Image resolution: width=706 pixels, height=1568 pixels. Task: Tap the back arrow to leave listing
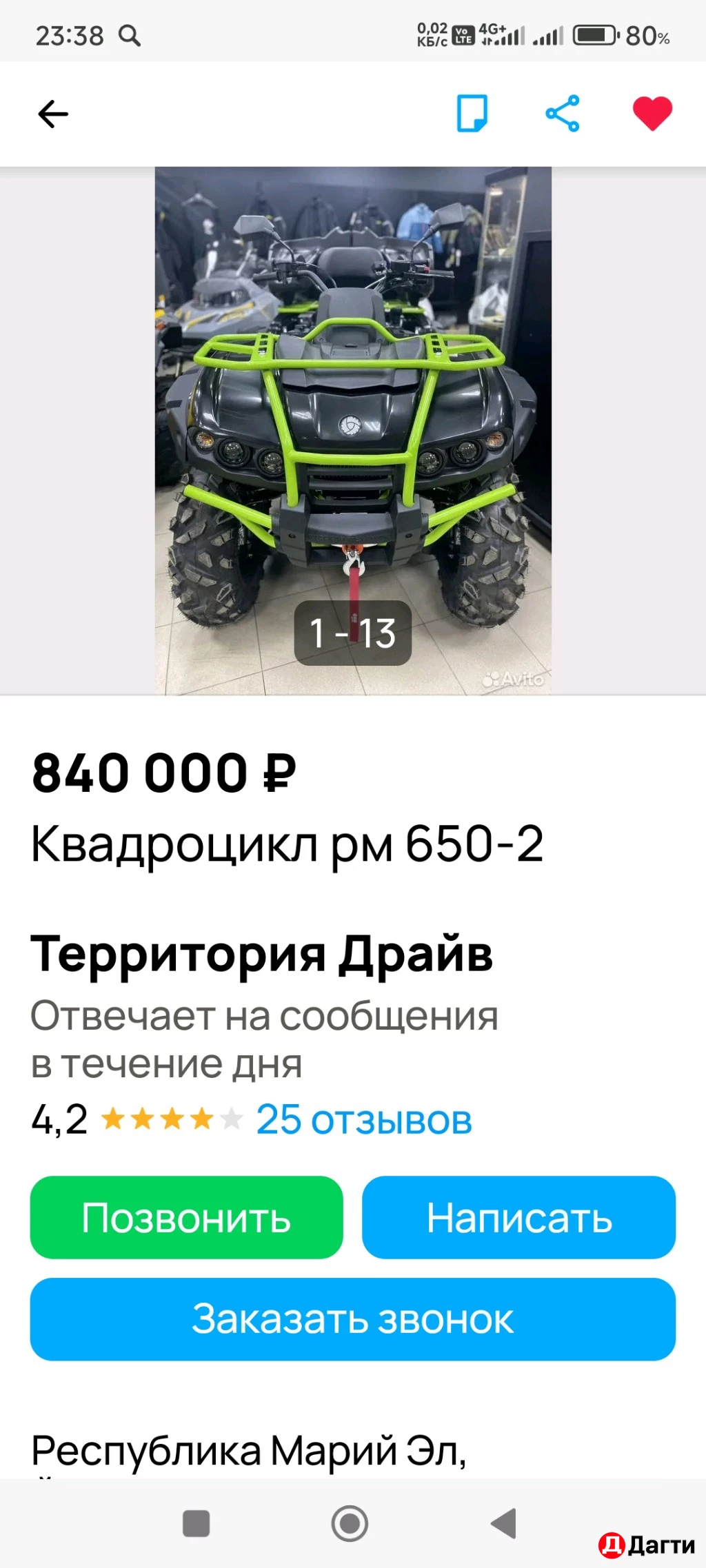(x=52, y=114)
